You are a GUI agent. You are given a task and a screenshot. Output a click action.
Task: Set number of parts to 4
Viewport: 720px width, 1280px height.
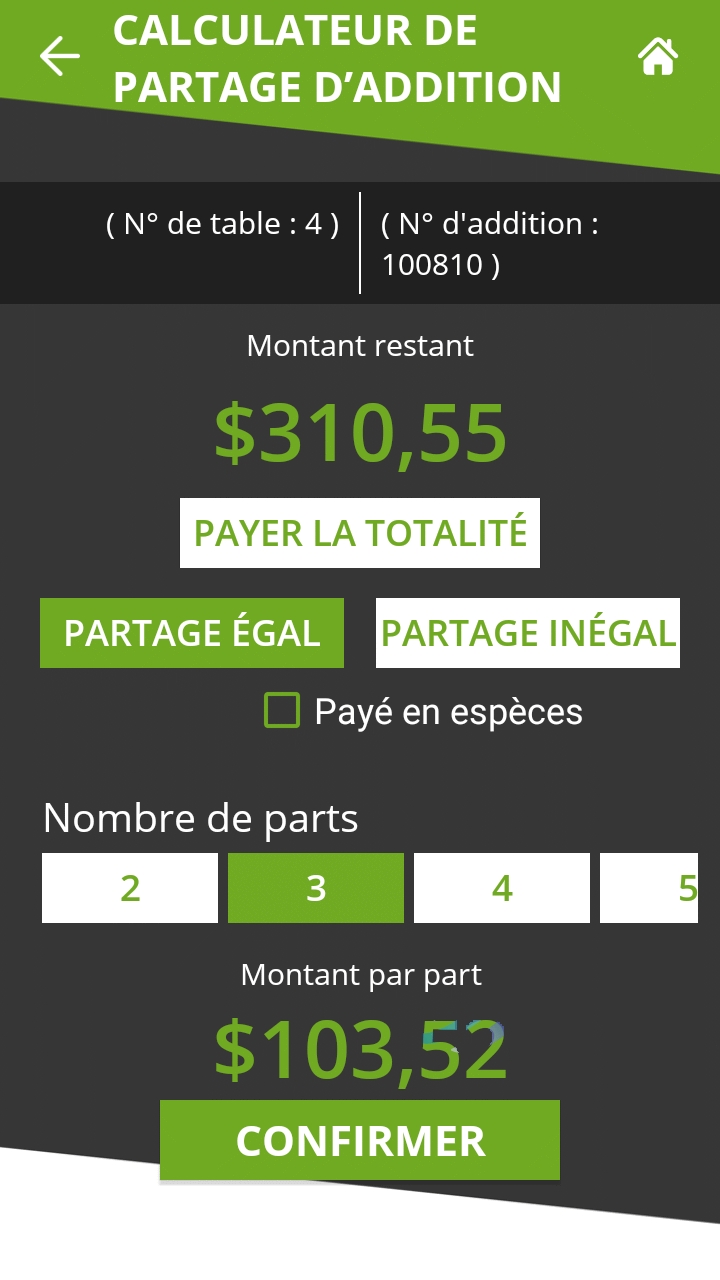502,888
